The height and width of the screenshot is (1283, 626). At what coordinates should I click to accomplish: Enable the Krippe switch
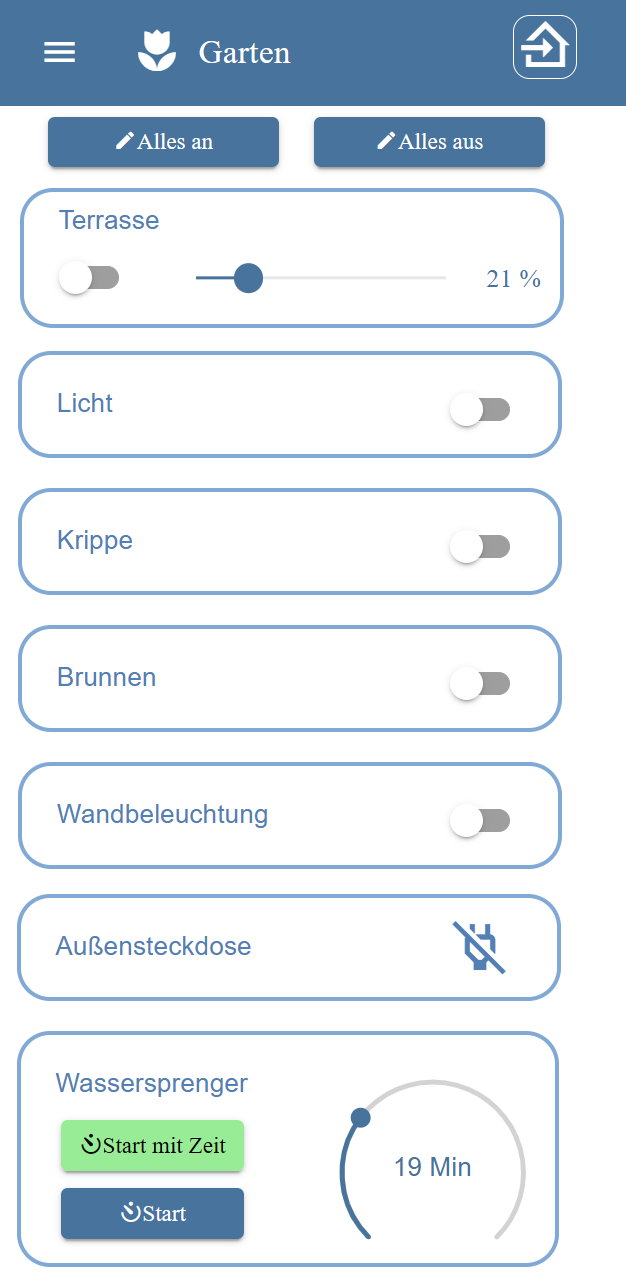click(x=480, y=546)
